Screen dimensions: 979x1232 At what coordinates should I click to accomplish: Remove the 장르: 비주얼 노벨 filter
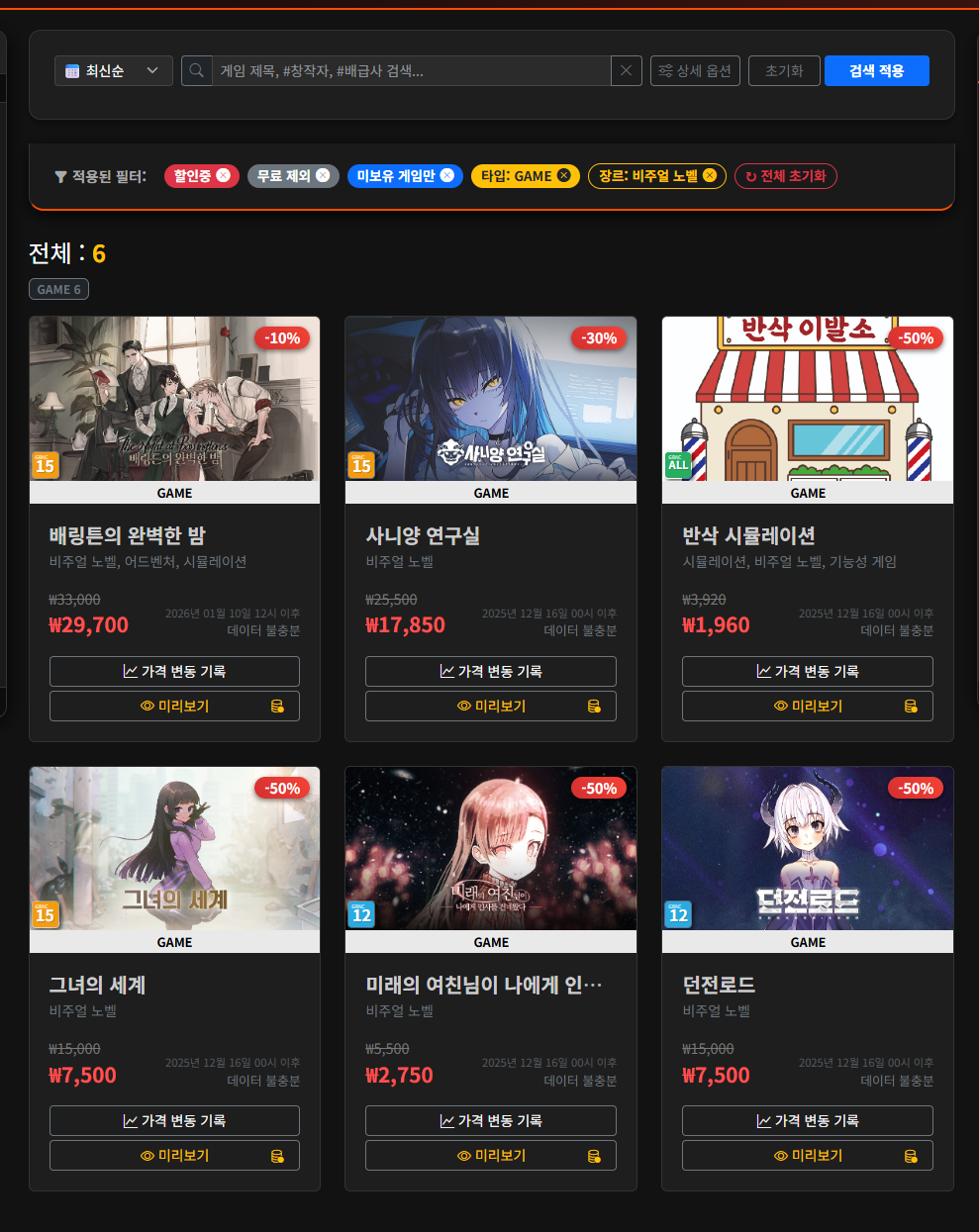[x=710, y=175]
